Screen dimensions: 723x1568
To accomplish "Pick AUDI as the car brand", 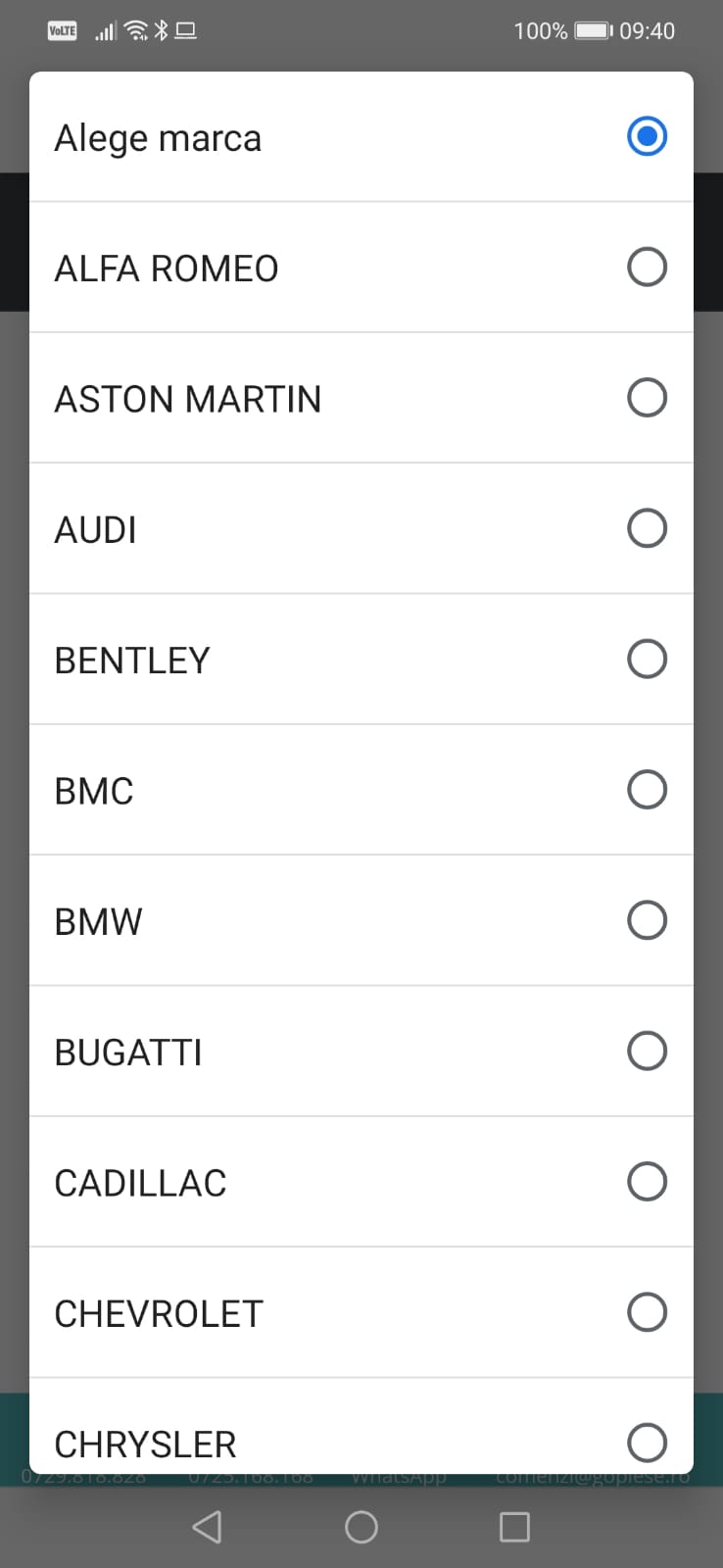I will point(361,528).
